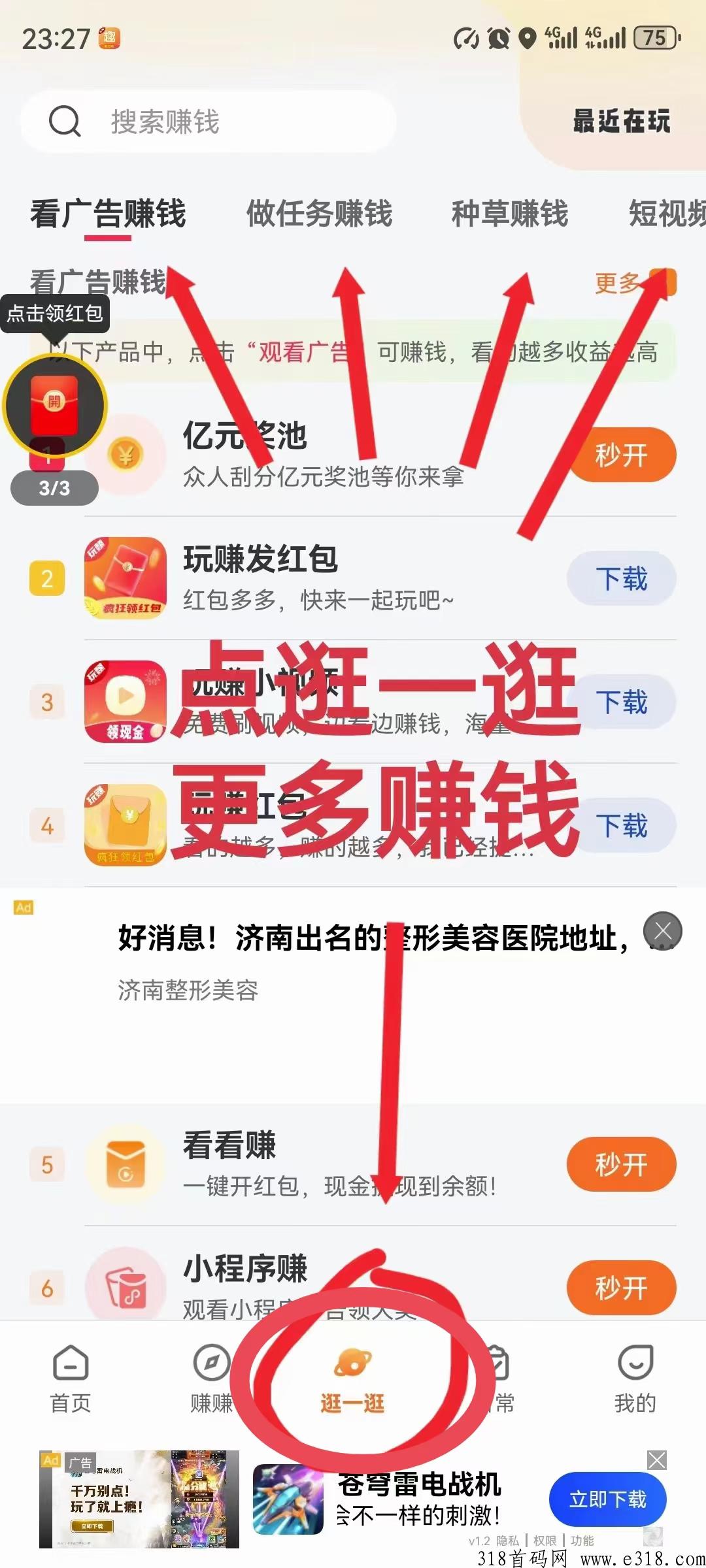This screenshot has height=1568, width=706.
Task: Download 玩赚发红包 app
Action: click(x=621, y=579)
